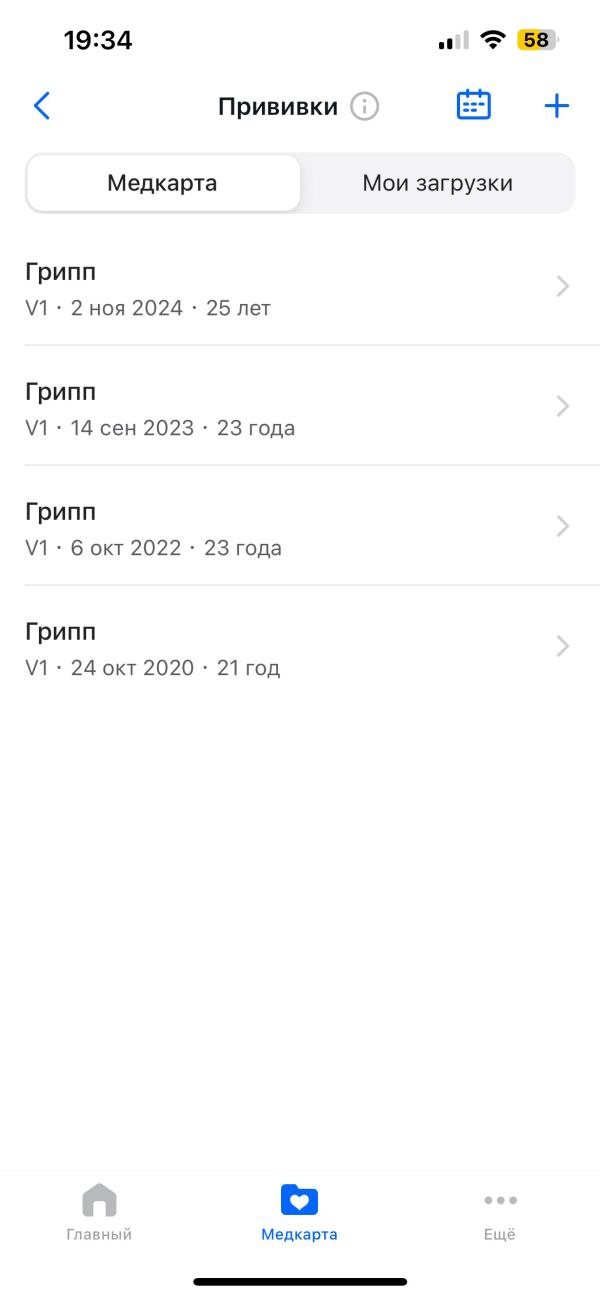Open the Грипп record from 6 окт 2022

[x=300, y=527]
